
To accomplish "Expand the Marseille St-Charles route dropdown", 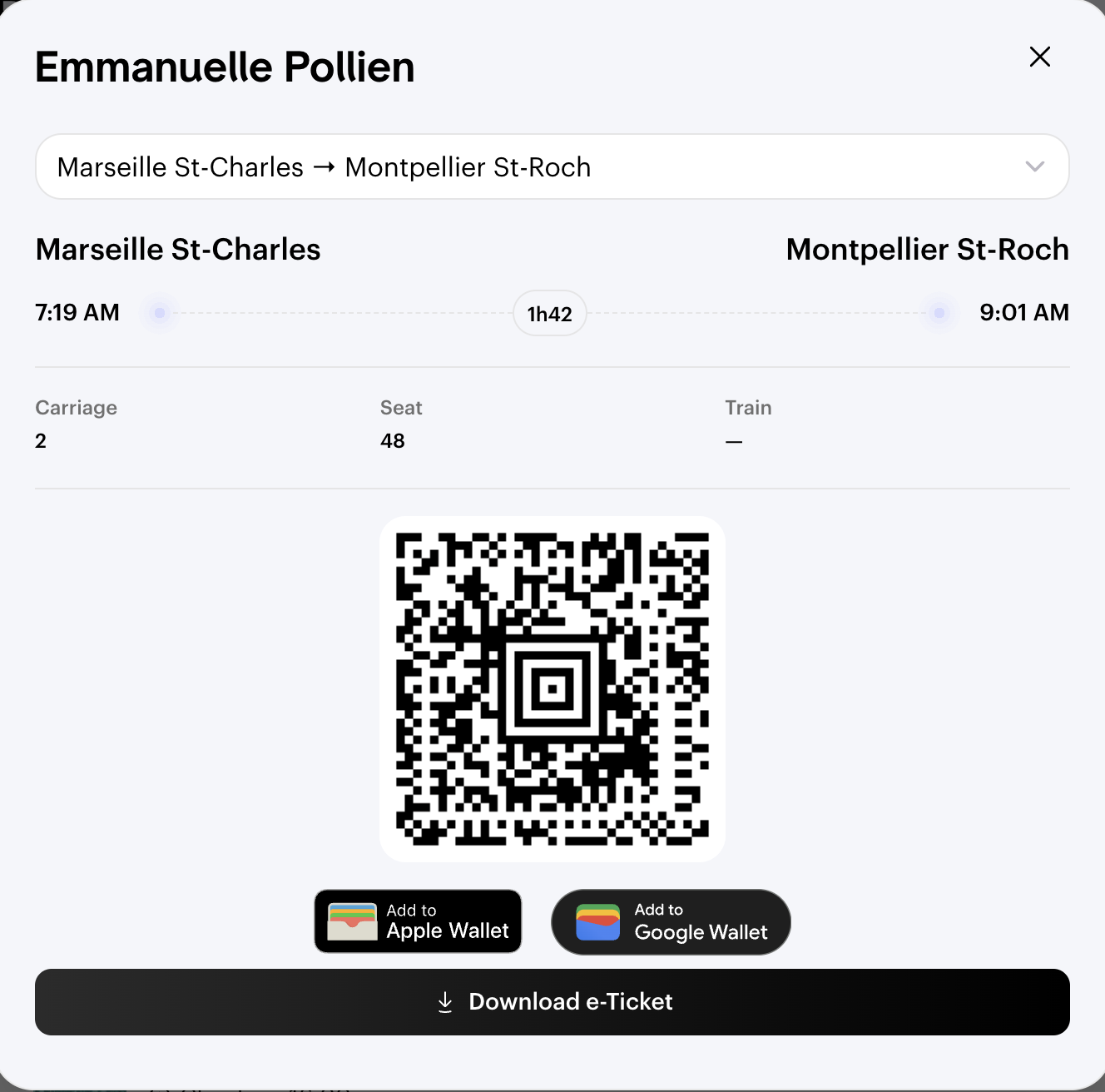I will pos(552,166).
